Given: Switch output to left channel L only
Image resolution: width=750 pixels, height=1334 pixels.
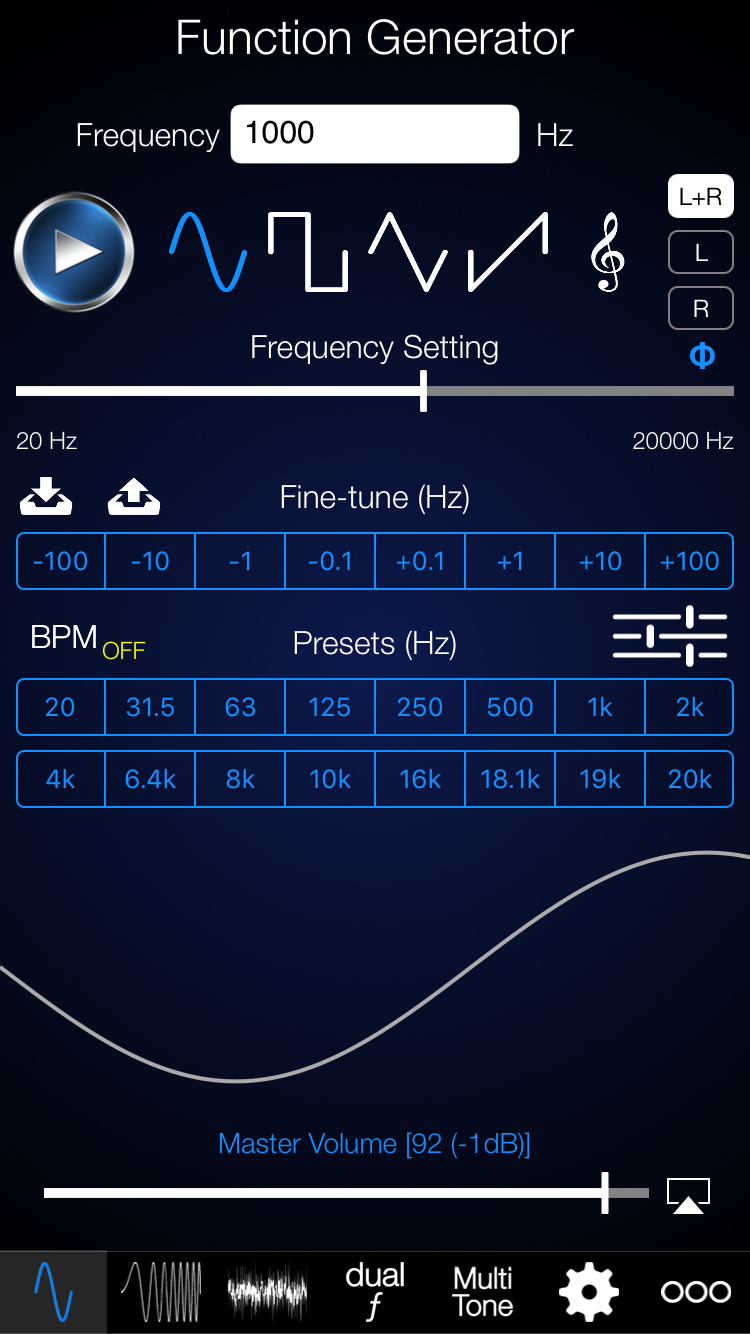Looking at the screenshot, I should coord(700,253).
